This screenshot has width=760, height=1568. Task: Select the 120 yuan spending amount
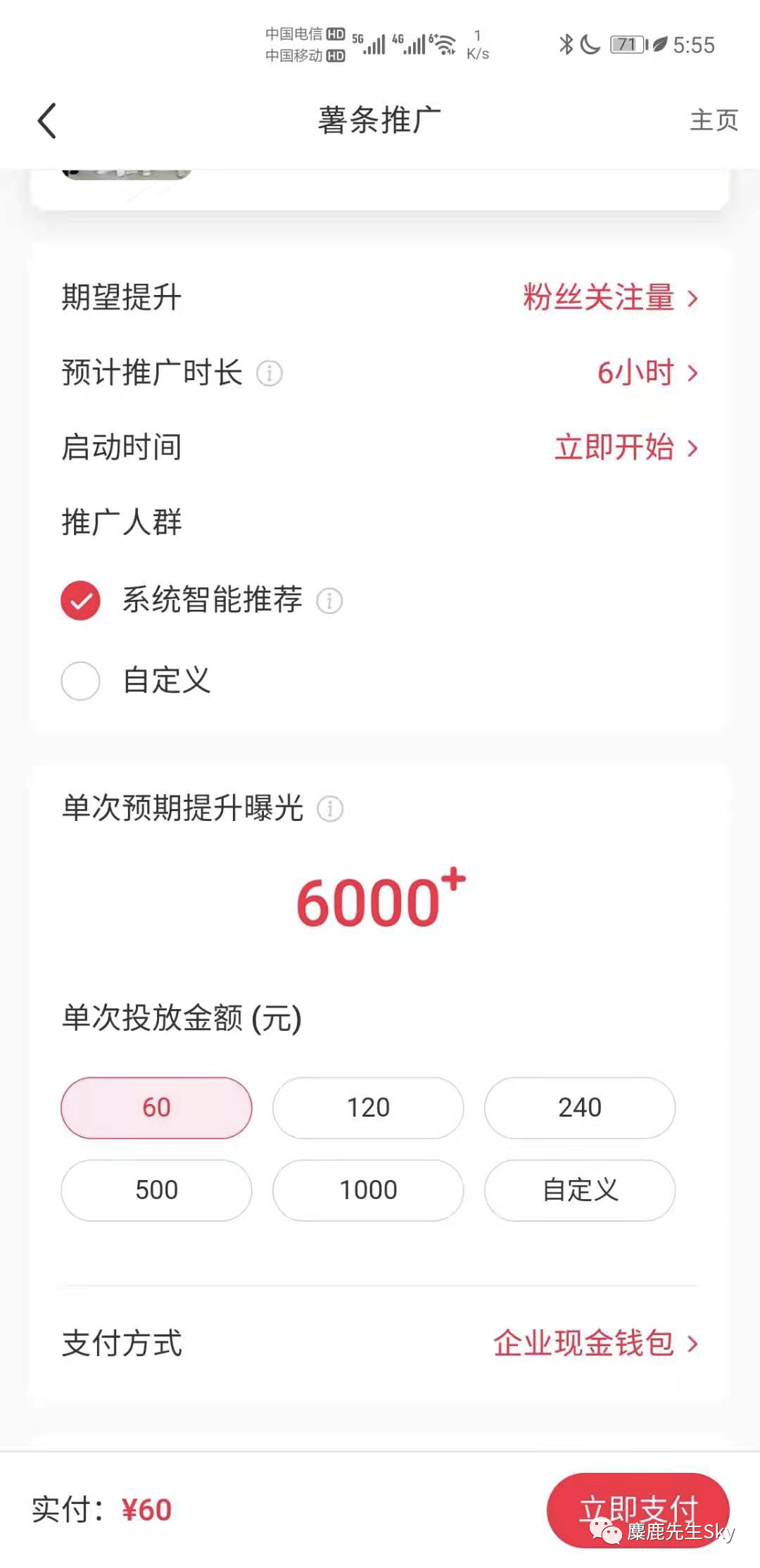367,1107
